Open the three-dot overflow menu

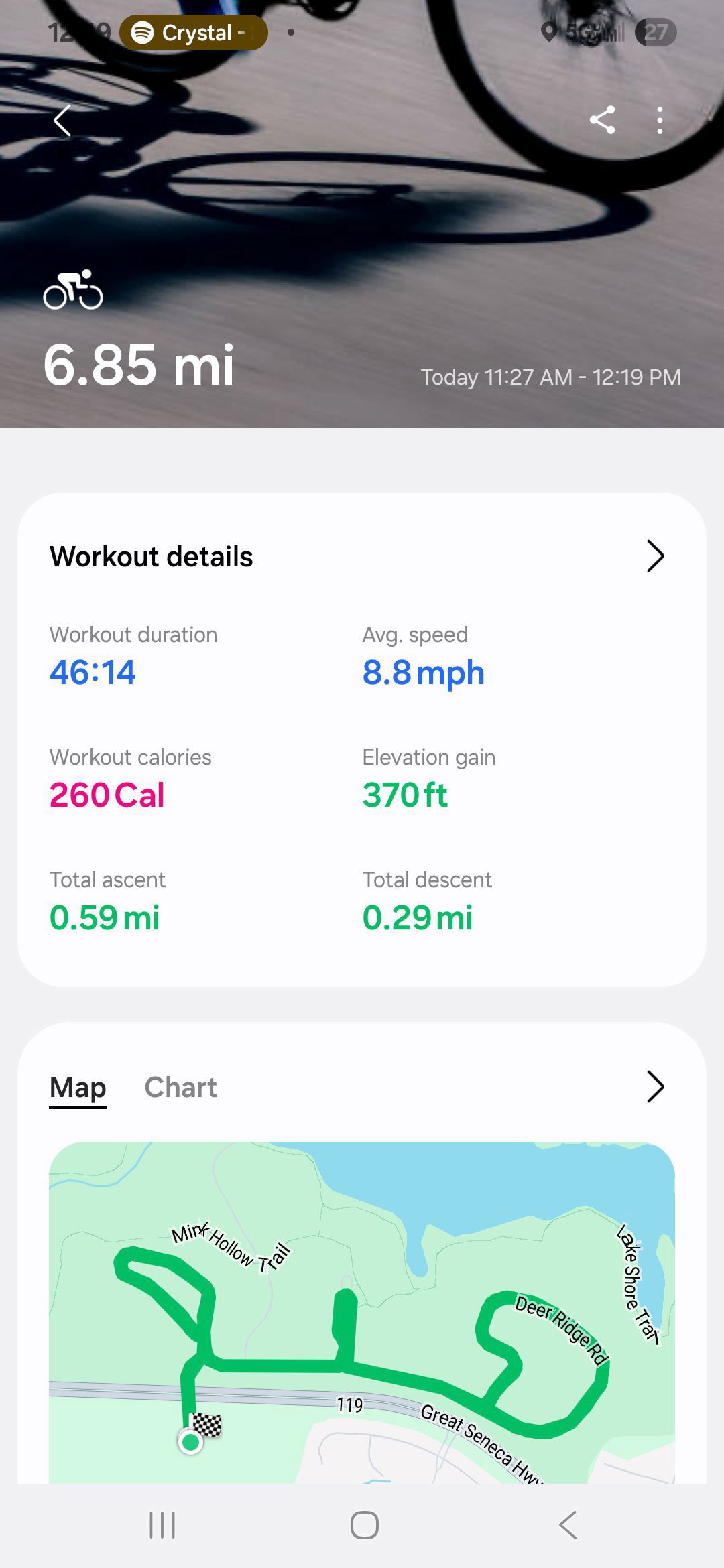(660, 121)
